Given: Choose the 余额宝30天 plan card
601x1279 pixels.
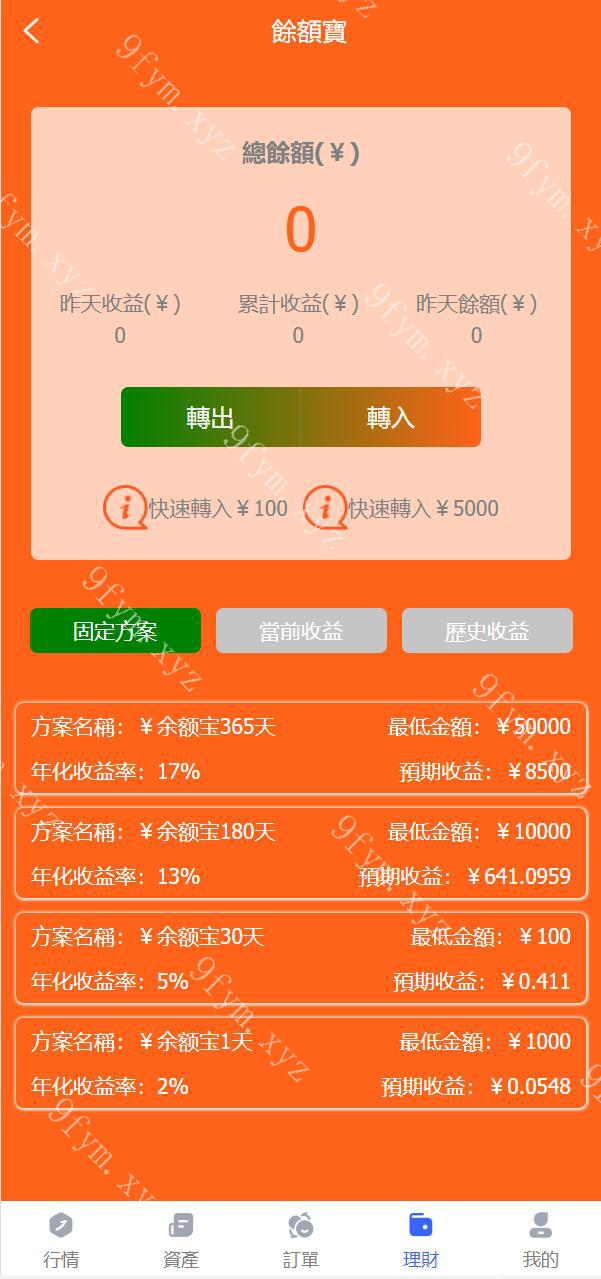Looking at the screenshot, I should click(x=300, y=958).
